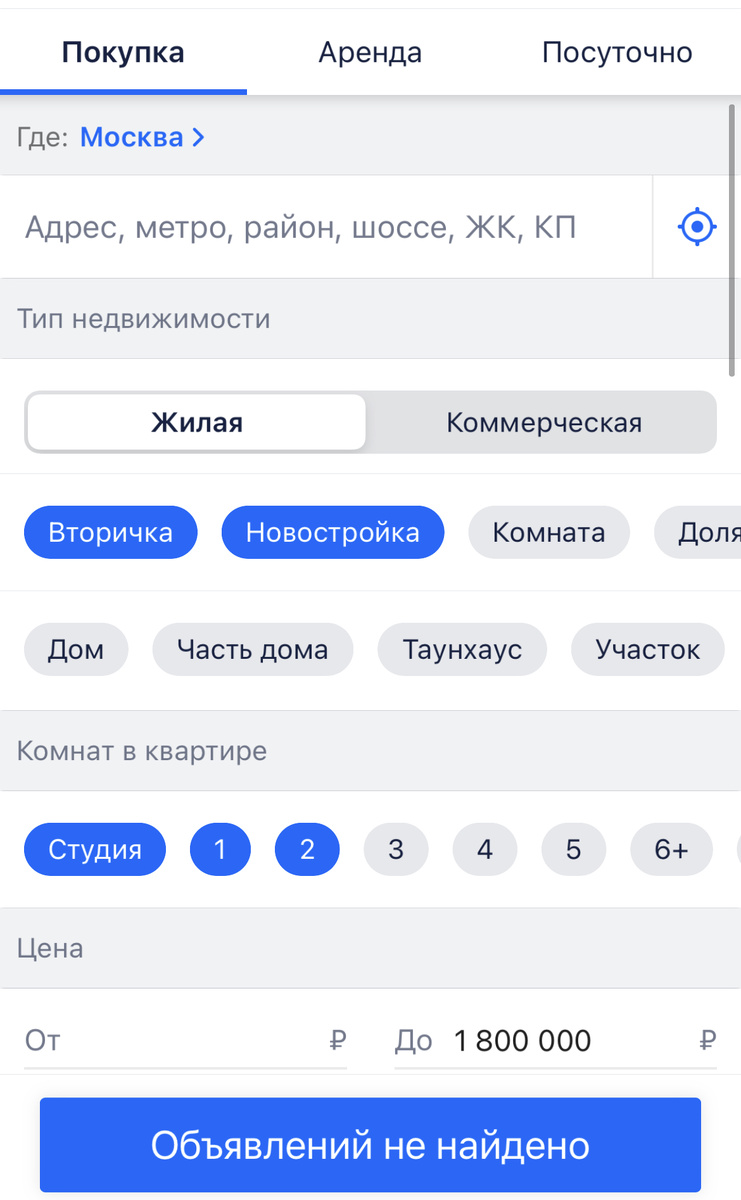Keep the Жилая property type selected

(196, 422)
